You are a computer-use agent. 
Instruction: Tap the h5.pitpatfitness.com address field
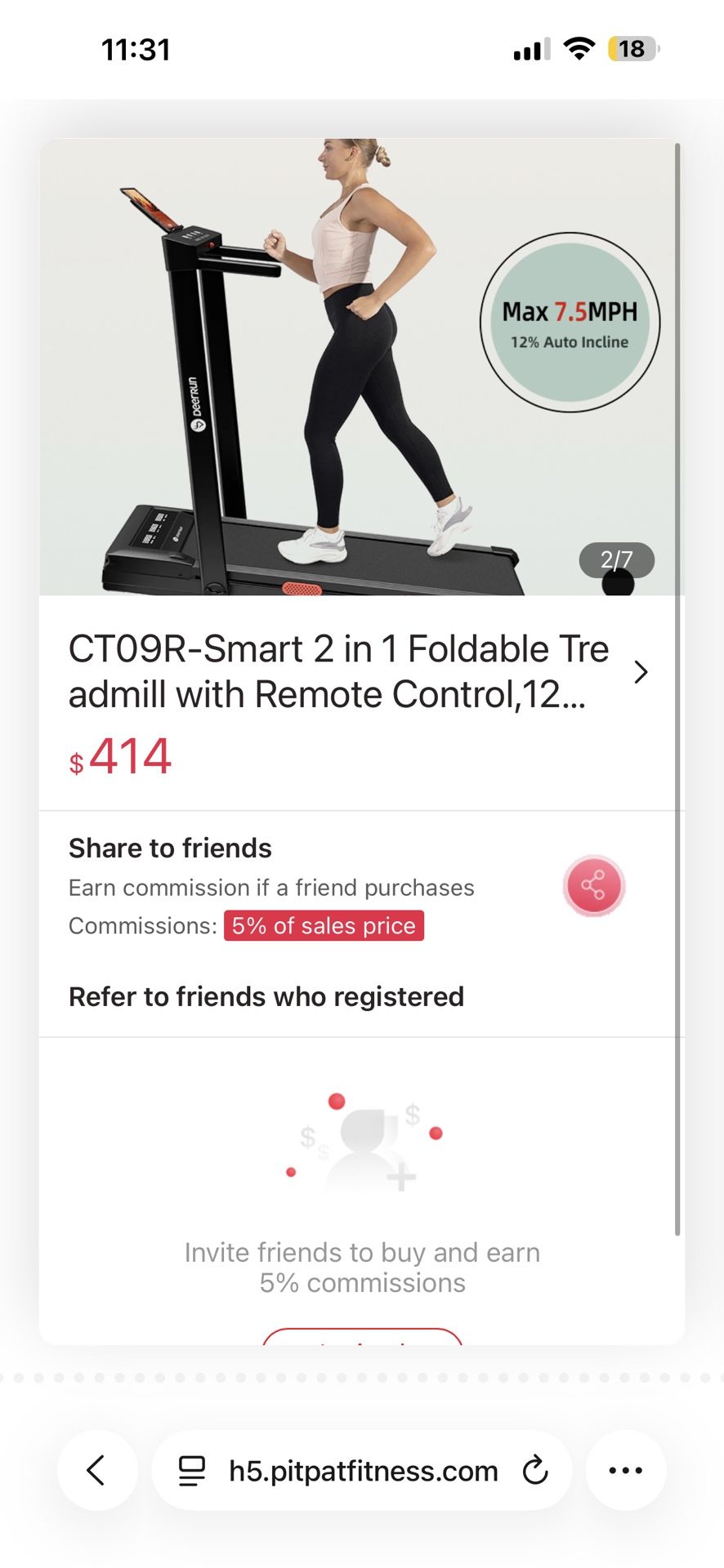362,1471
